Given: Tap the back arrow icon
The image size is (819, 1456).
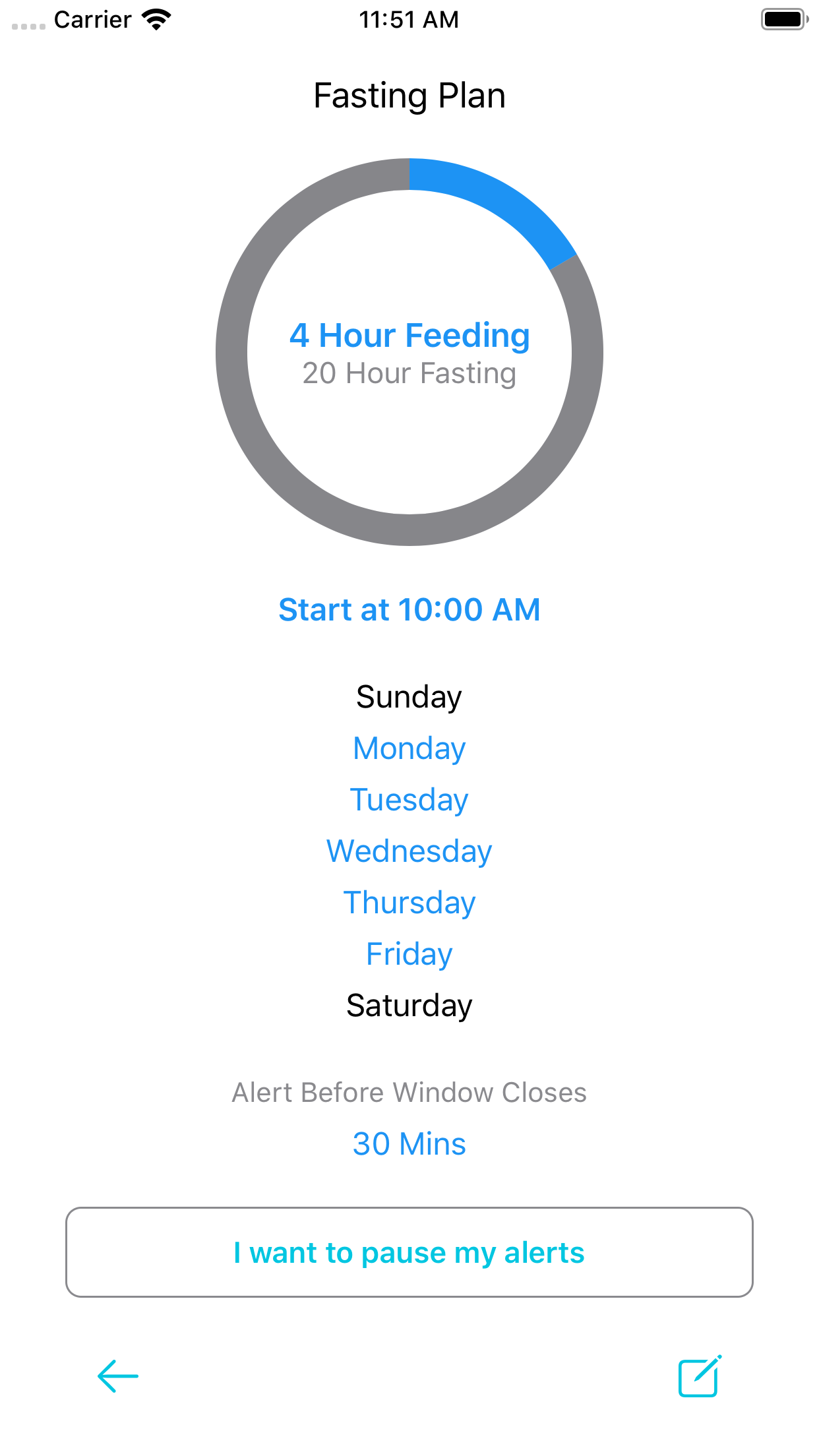Looking at the screenshot, I should pyautogui.click(x=118, y=1376).
